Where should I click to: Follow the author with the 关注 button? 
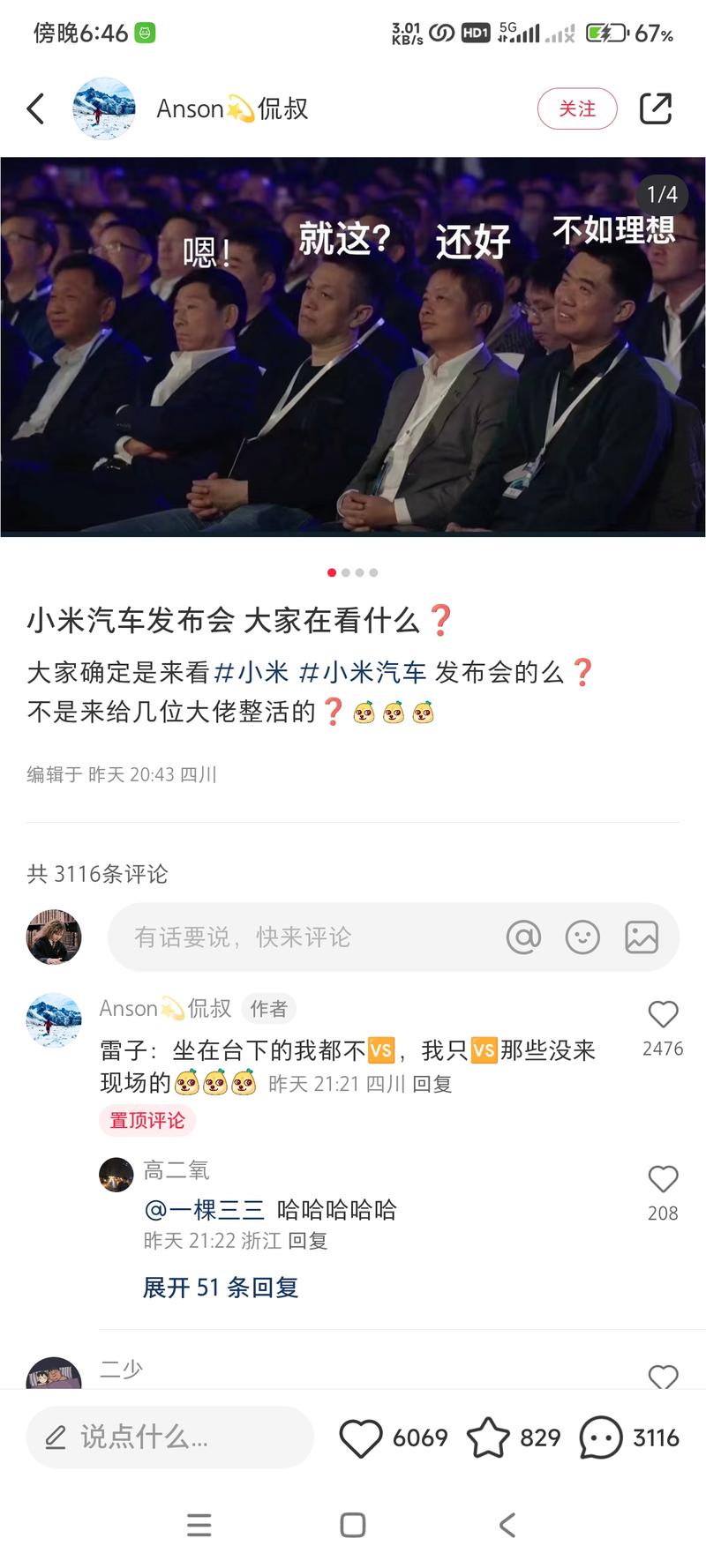[577, 108]
